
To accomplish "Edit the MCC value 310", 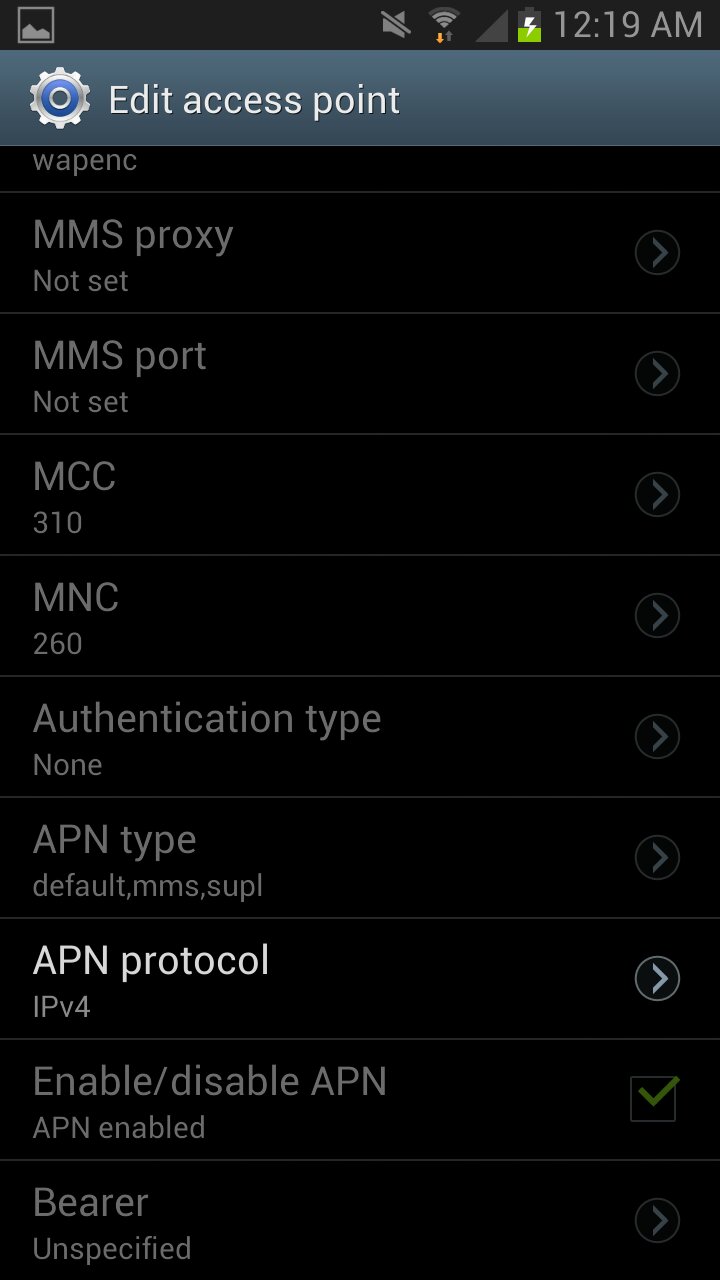I will point(360,495).
